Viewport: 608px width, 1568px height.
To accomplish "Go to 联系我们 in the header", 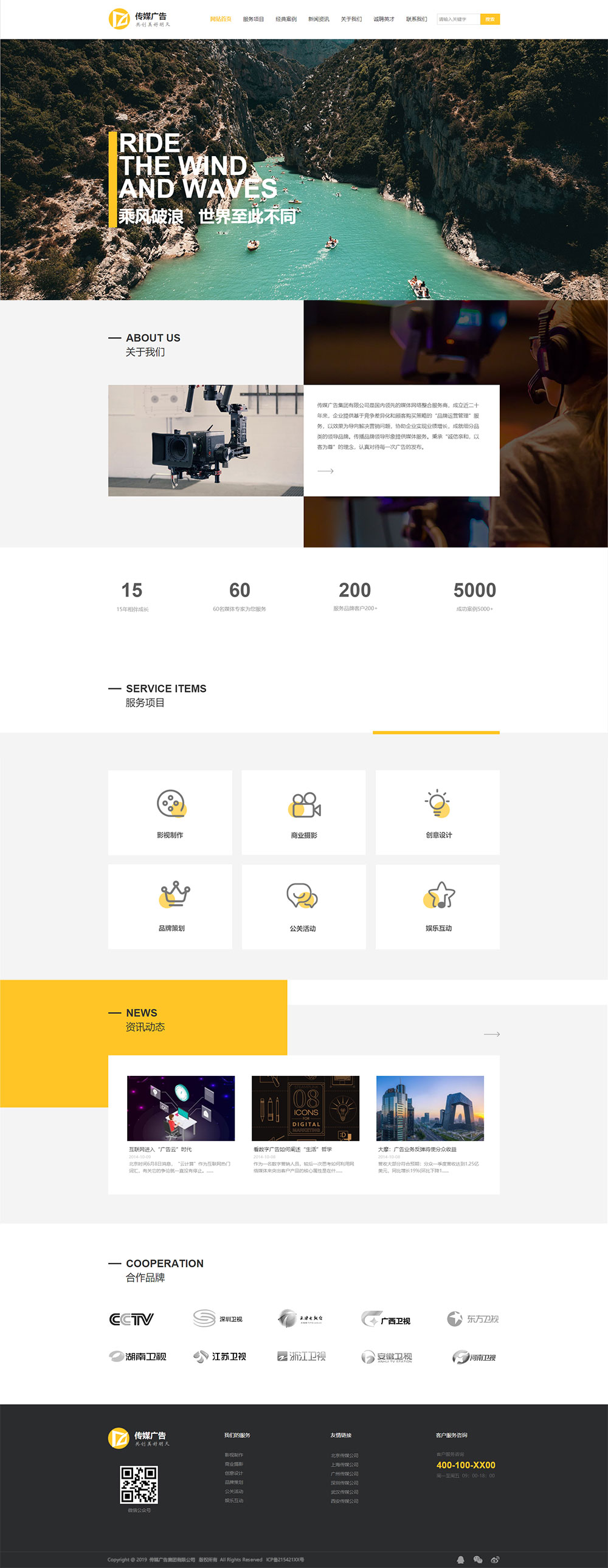I will [x=416, y=19].
